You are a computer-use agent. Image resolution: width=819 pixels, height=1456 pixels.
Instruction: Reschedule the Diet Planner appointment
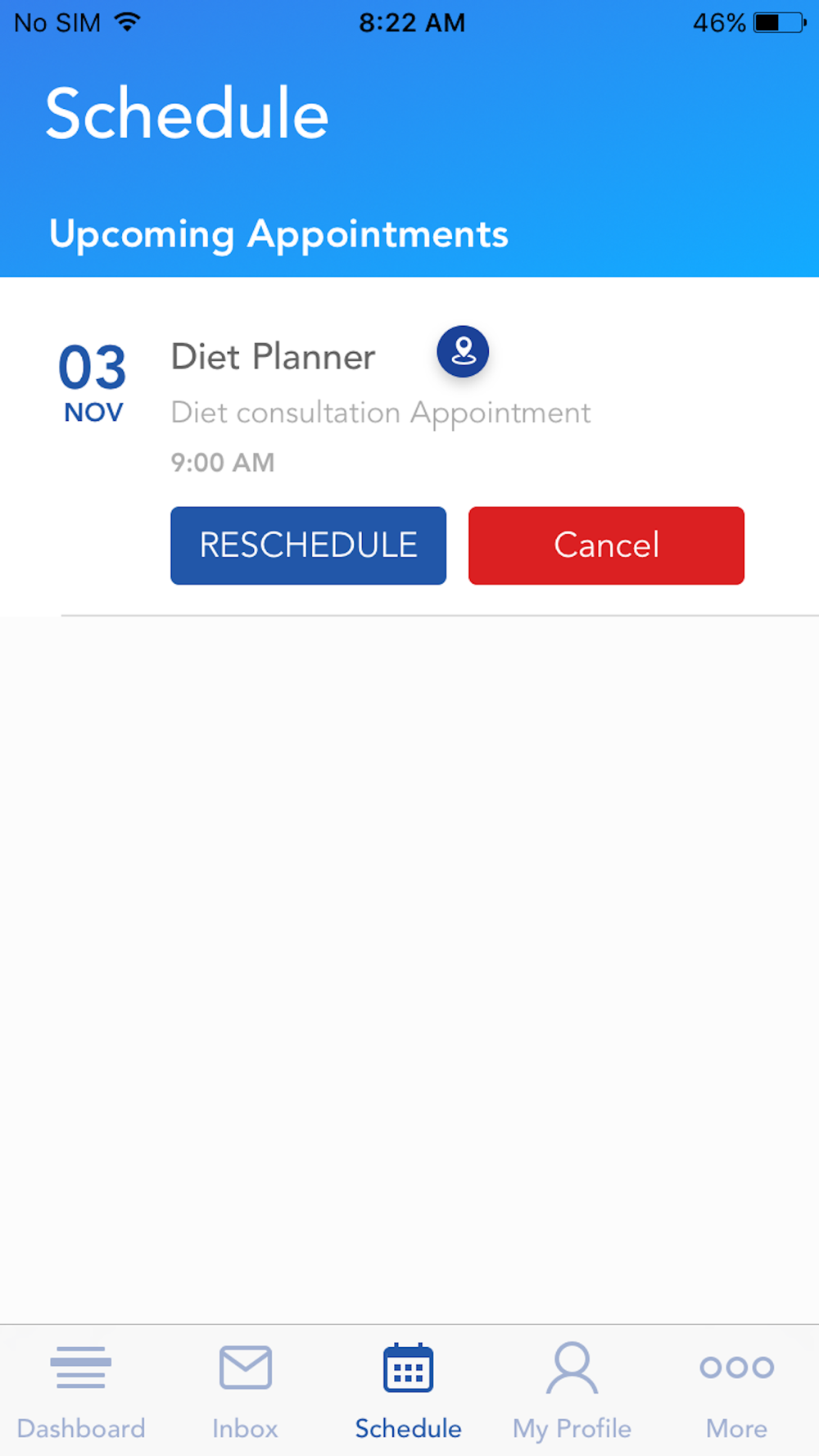308,545
